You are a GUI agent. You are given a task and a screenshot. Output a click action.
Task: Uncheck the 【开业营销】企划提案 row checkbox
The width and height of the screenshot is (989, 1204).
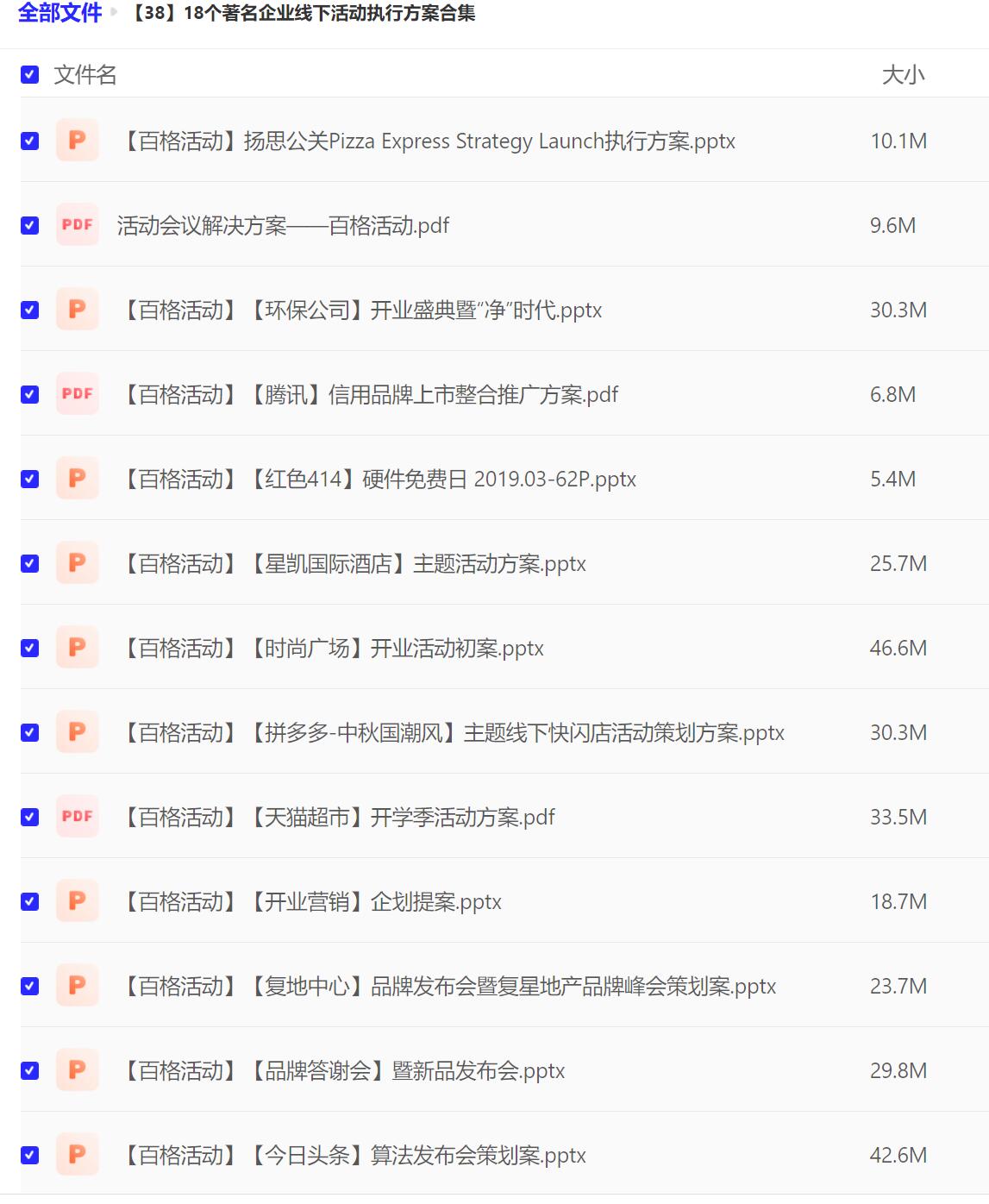pos(28,901)
